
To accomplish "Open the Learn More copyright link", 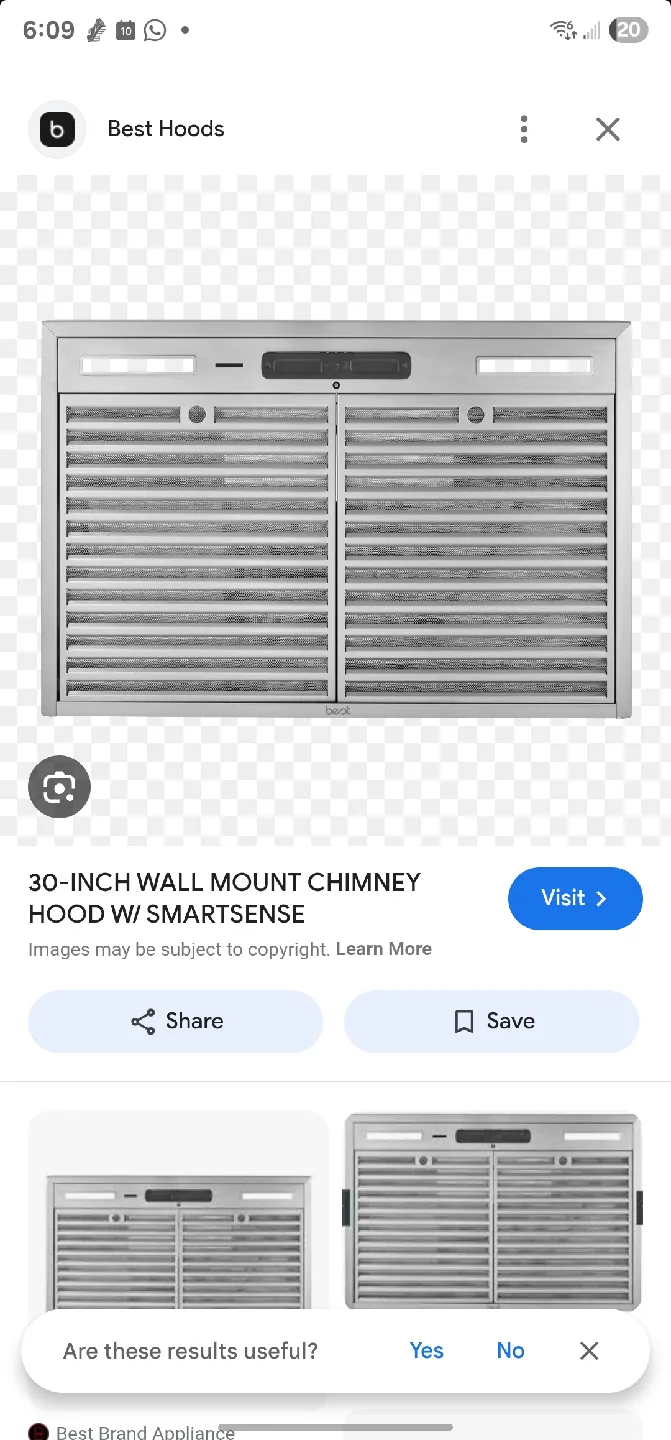I will pos(383,949).
